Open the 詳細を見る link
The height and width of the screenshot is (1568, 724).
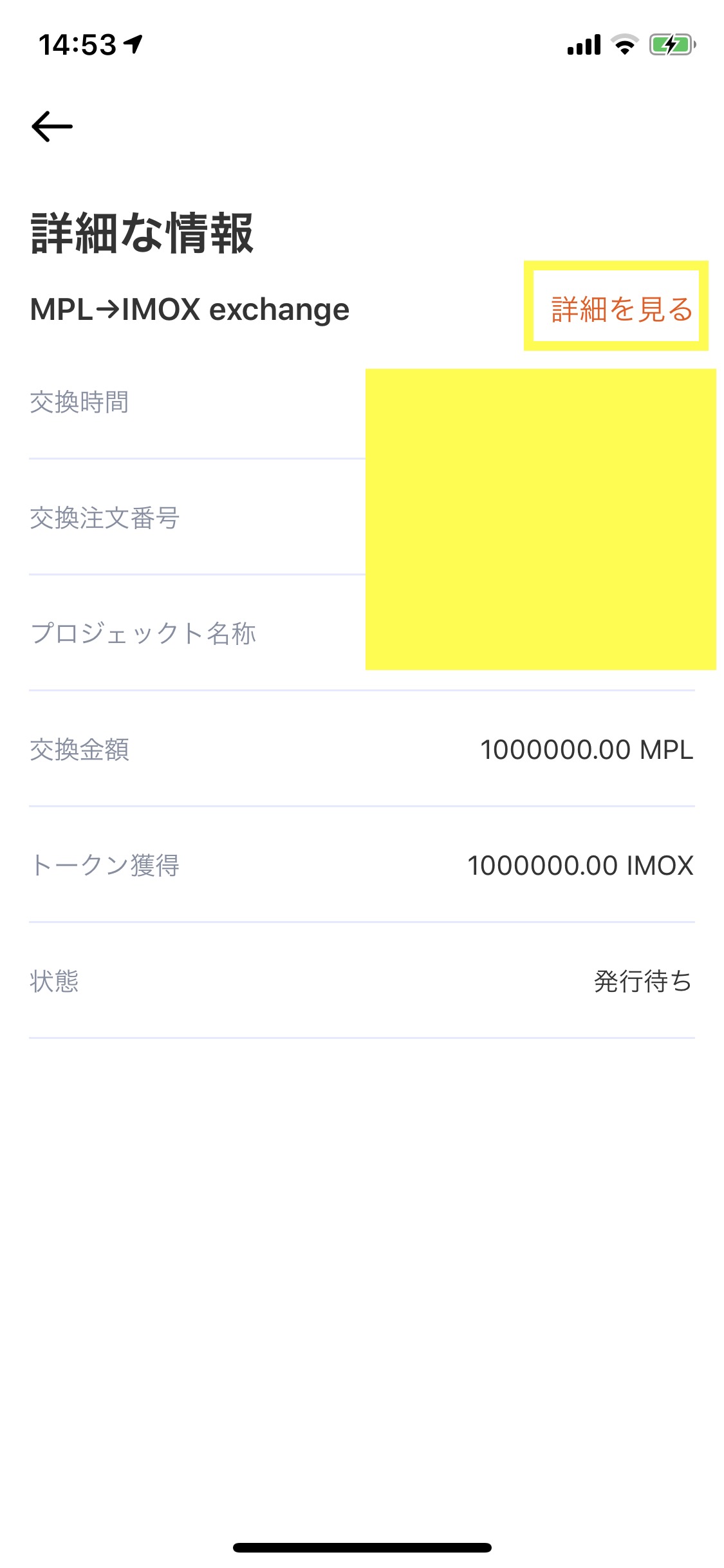(x=621, y=309)
